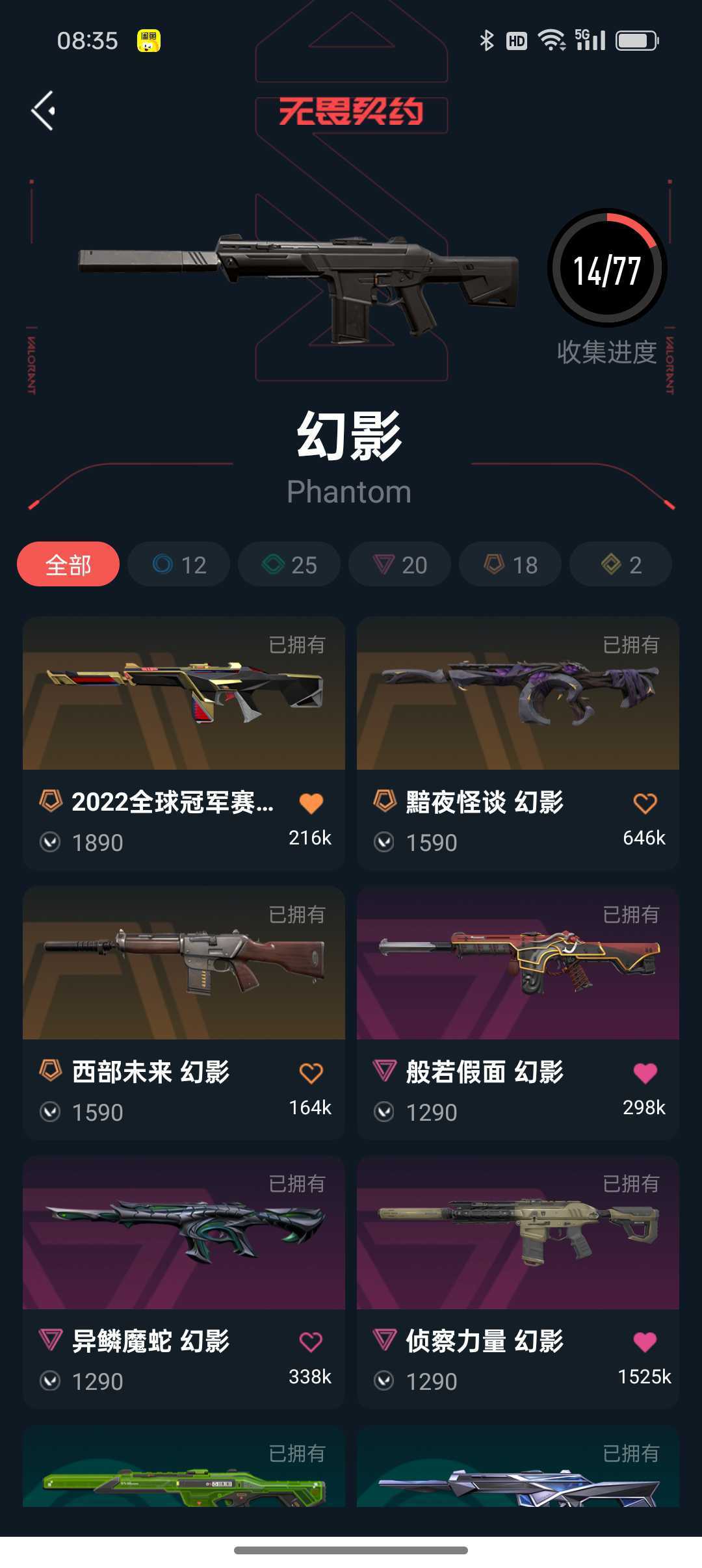Tap the 已拥有 label on 西部未来 card
This screenshot has height=1568, width=702.
(300, 914)
